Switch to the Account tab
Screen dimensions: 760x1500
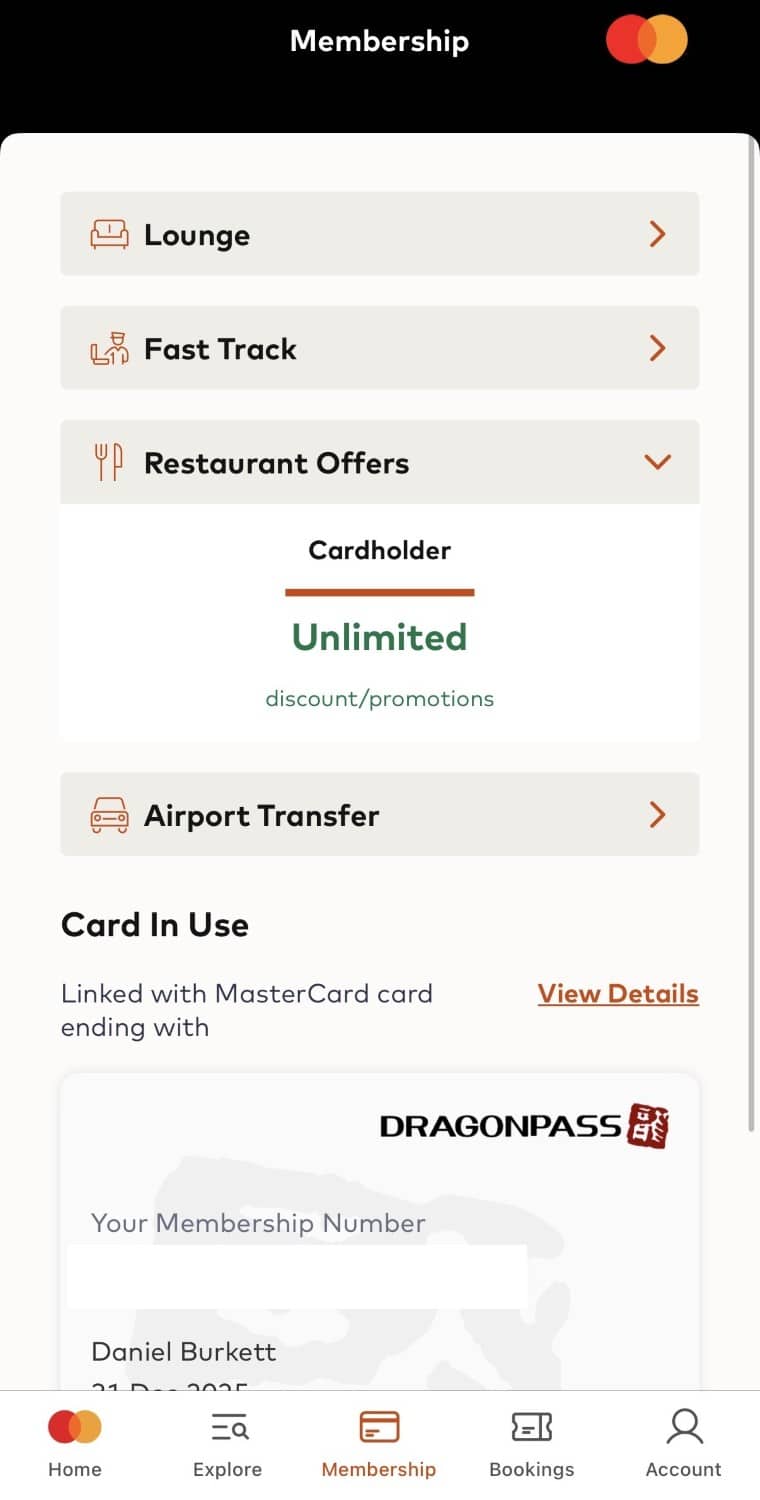click(684, 1443)
